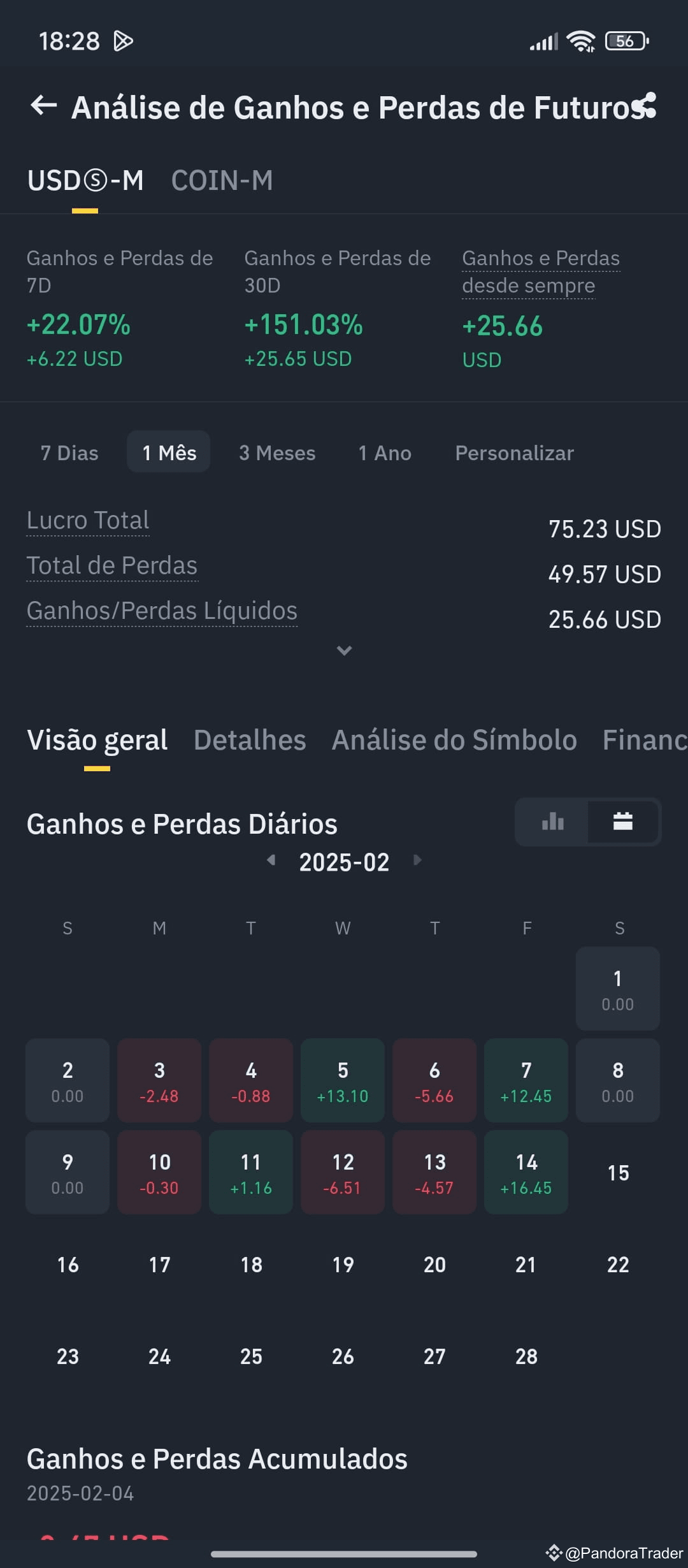Tap the back arrow to exit analysis
This screenshot has height=1568, width=688.
43,106
